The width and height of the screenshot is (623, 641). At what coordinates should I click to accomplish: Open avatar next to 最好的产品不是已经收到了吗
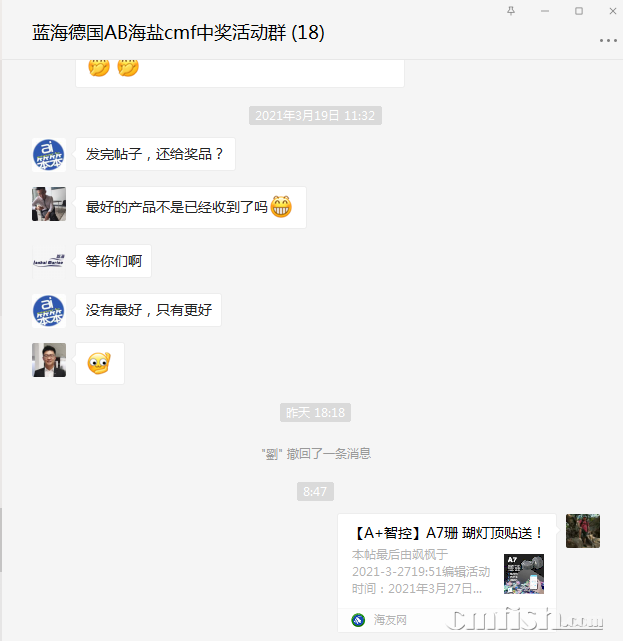49,204
